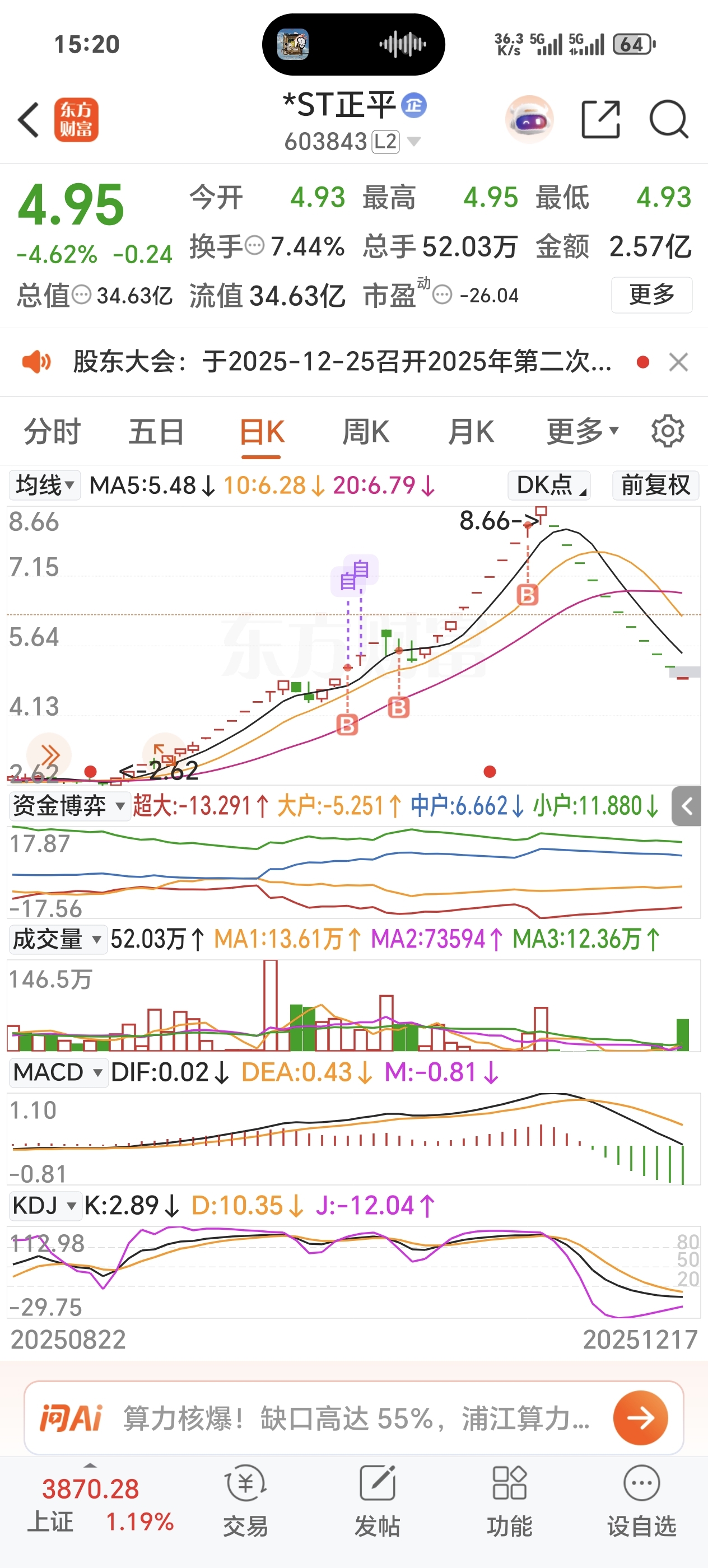Switch to the 五日 chart tab
The height and width of the screenshot is (1568, 708).
156,432
